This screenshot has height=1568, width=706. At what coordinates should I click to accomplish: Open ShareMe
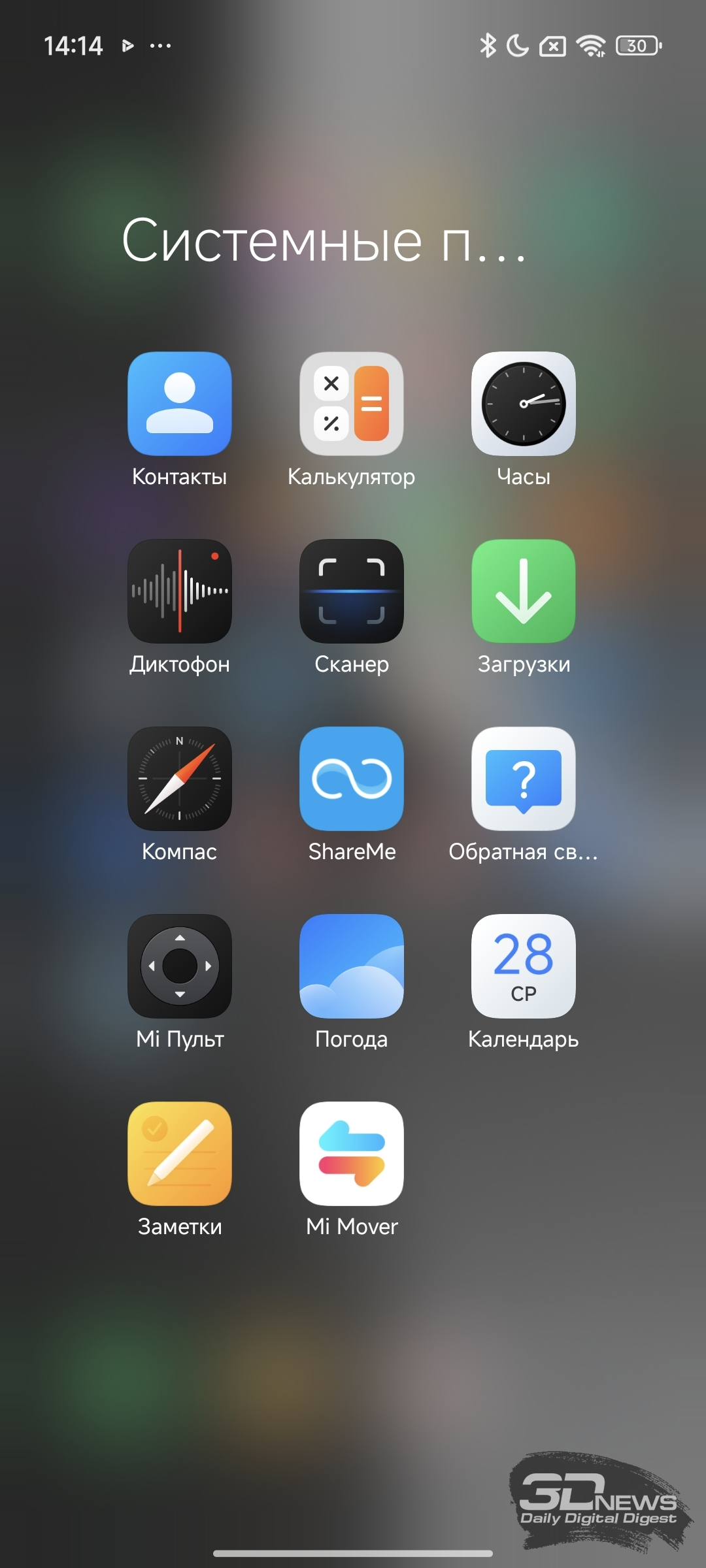tap(352, 779)
